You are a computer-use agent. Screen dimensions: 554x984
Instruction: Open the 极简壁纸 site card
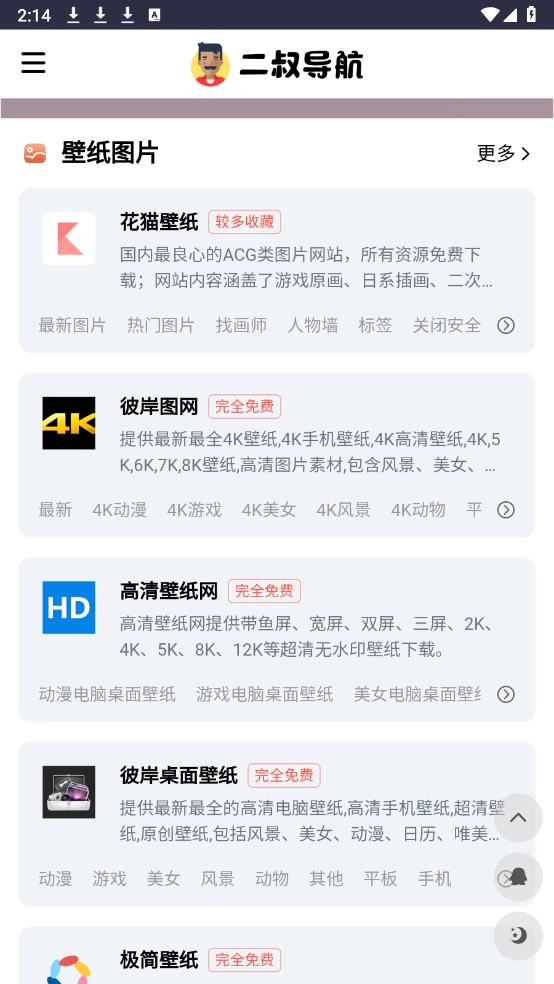[277, 955]
